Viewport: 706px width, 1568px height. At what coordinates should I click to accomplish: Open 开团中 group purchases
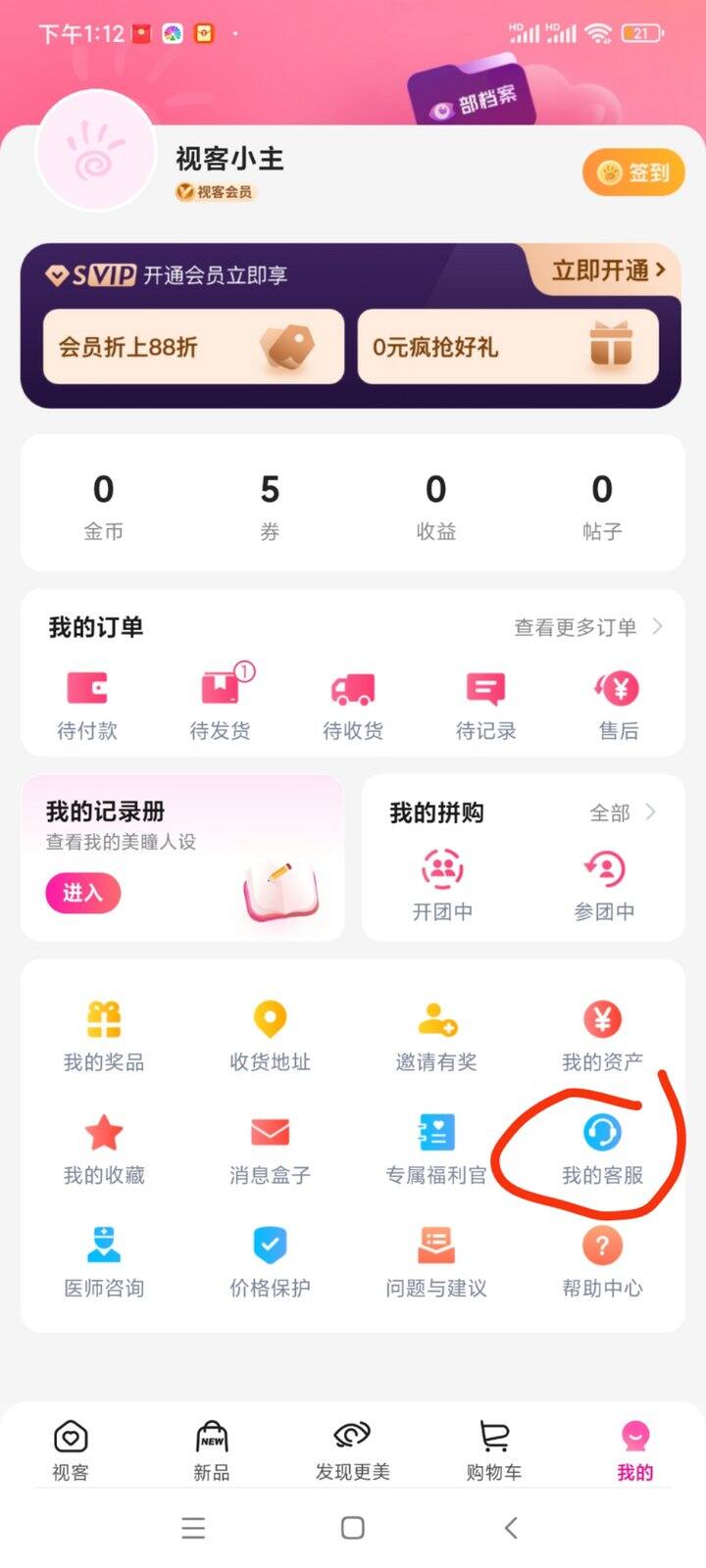[442, 884]
